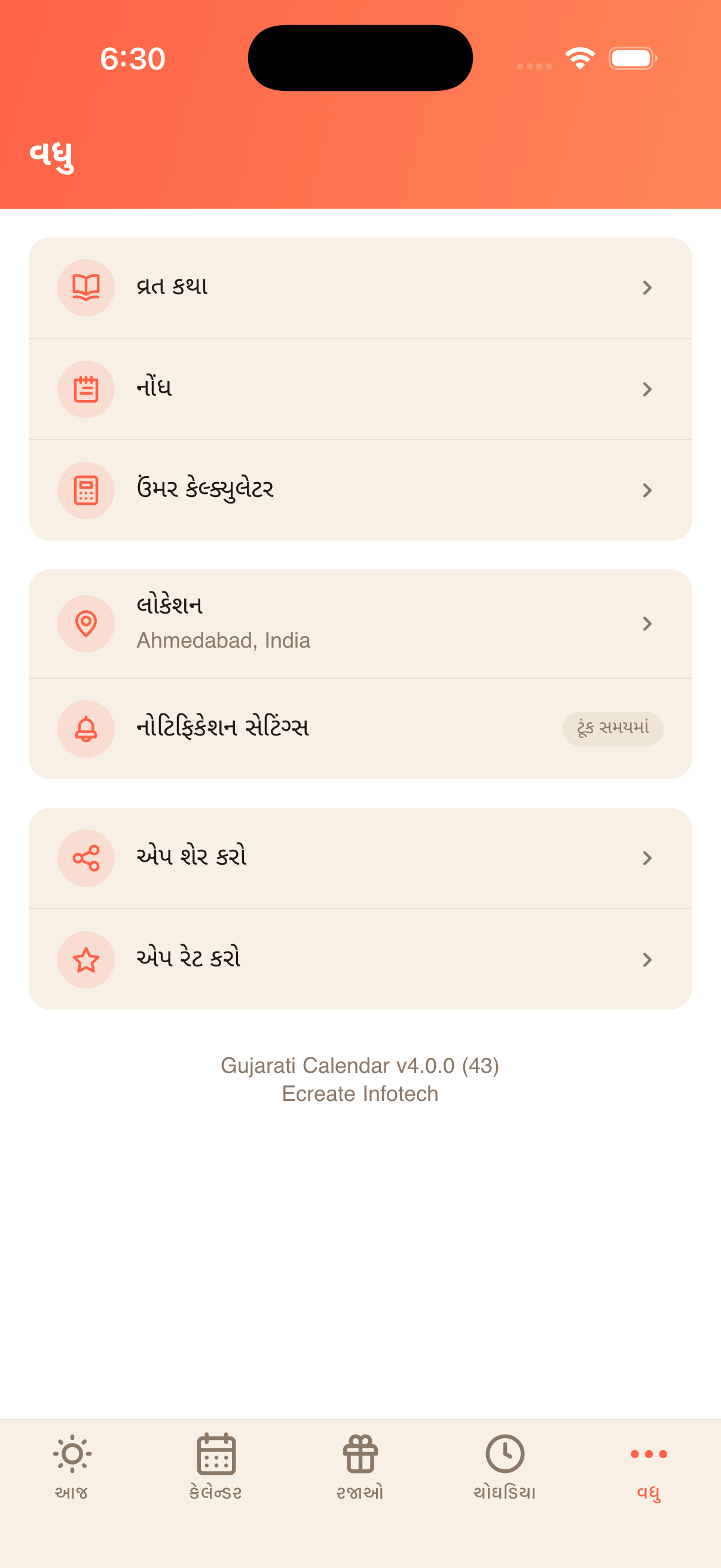Open the લોકેશન row chevron

(x=647, y=622)
